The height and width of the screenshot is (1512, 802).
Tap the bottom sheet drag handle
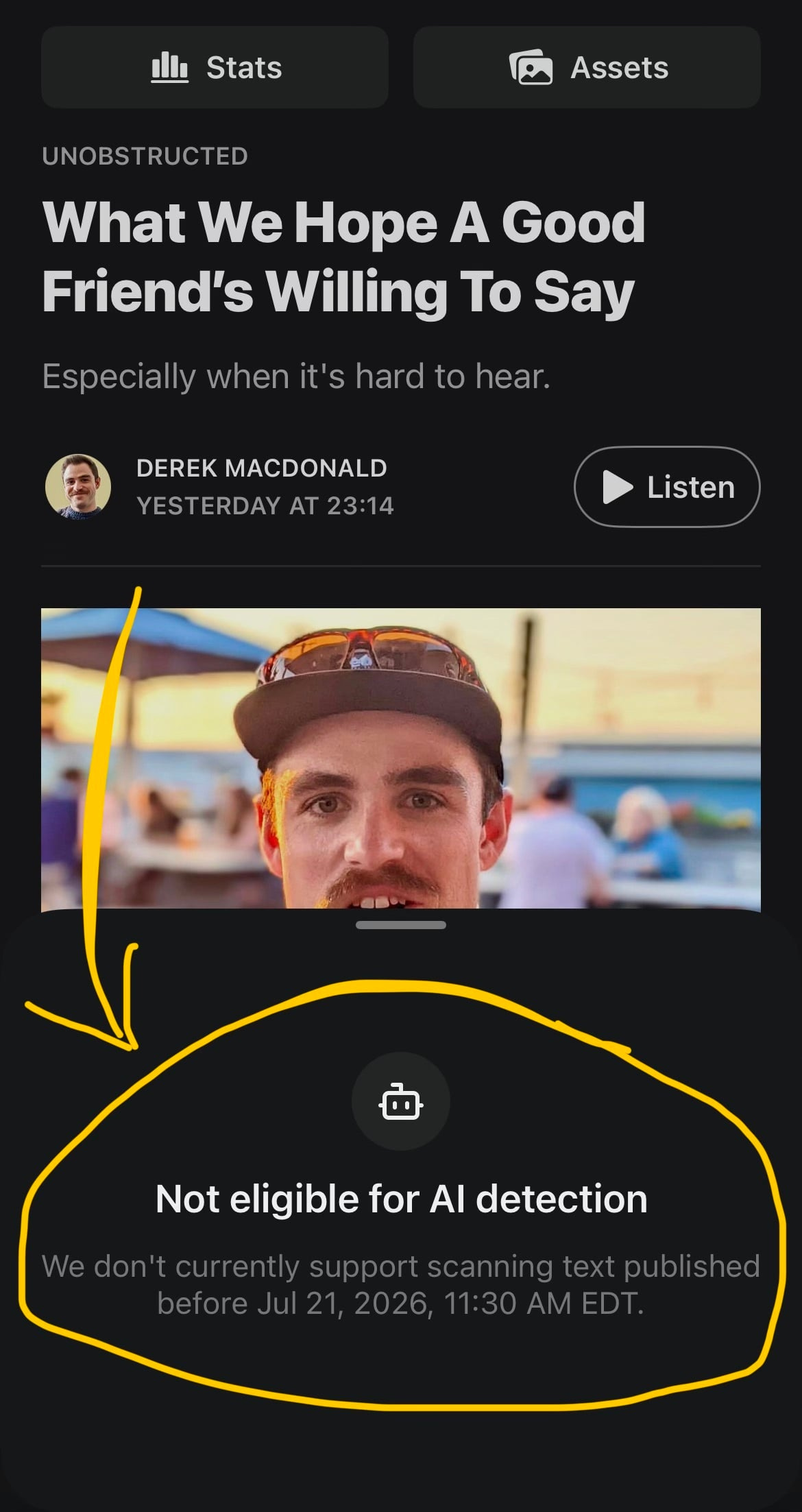[x=401, y=925]
